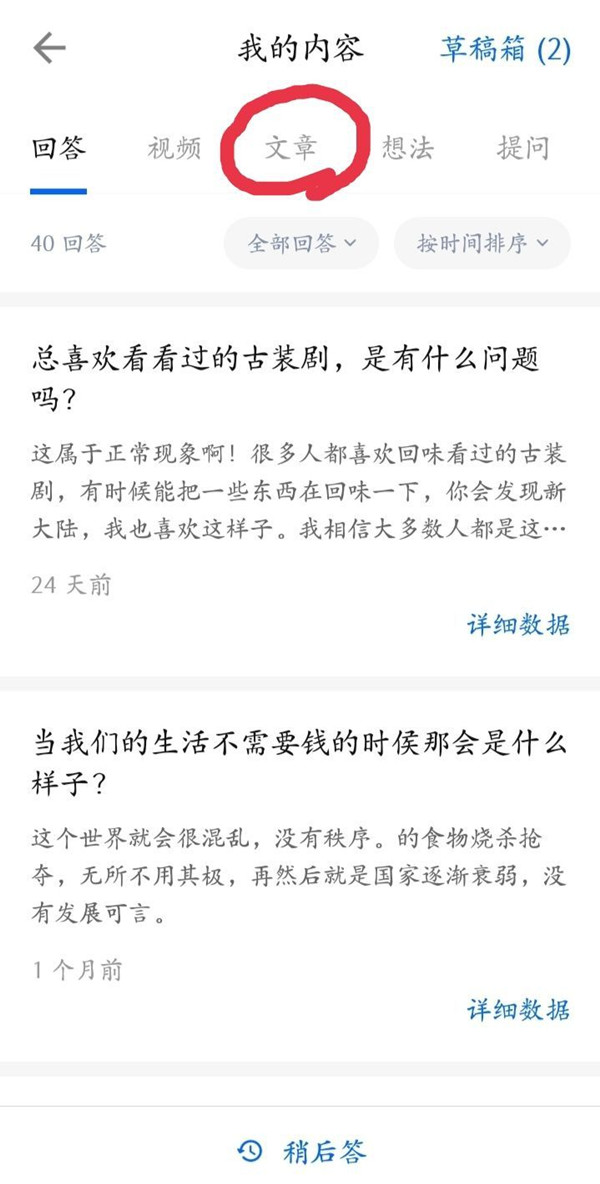Go back using the top-left arrow
The width and height of the screenshot is (600, 1184).
coord(48,49)
